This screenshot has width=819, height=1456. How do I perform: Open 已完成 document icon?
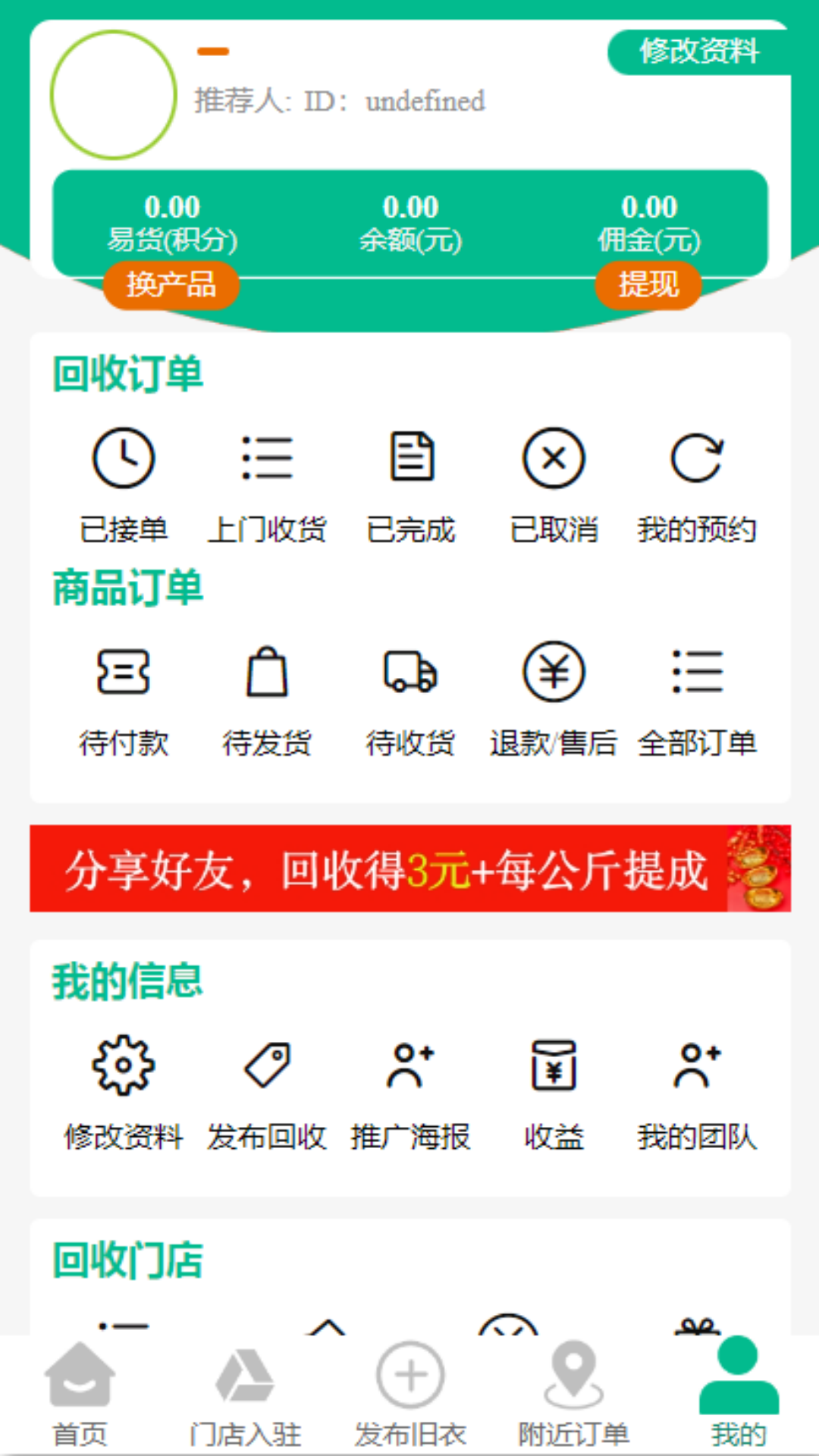(x=411, y=457)
